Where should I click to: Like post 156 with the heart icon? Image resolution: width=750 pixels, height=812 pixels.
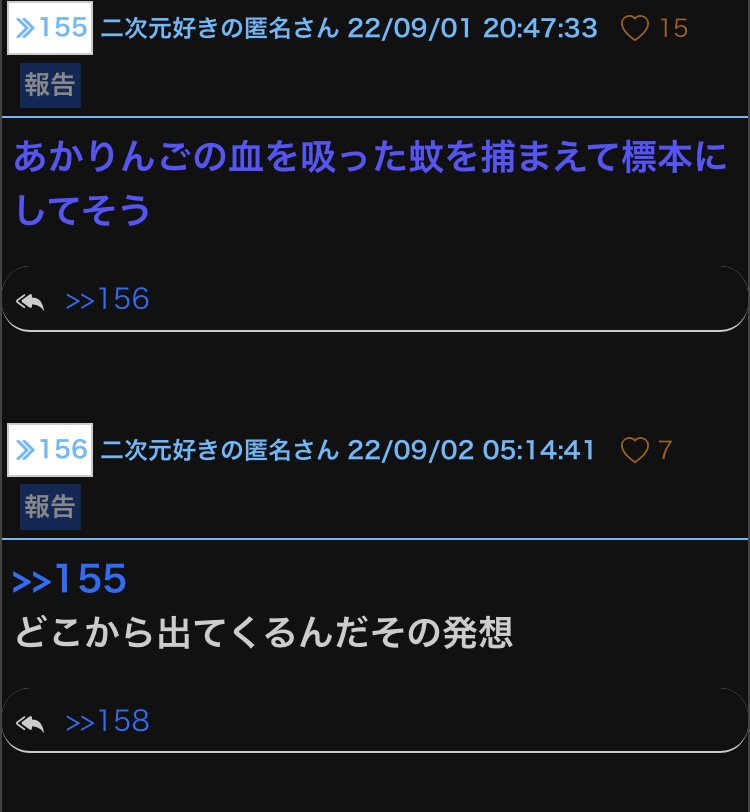tap(634, 450)
